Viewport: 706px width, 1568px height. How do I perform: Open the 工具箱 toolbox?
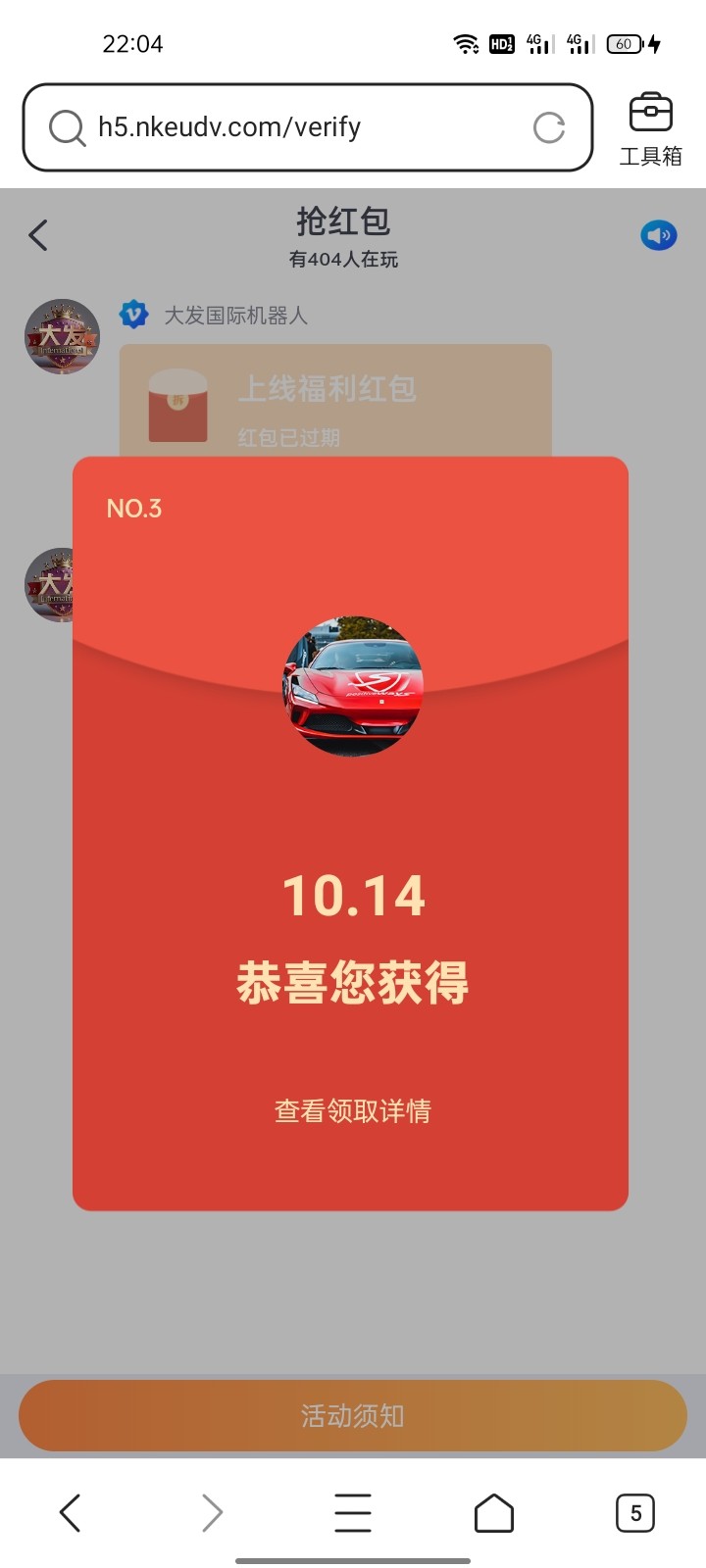[x=650, y=128]
